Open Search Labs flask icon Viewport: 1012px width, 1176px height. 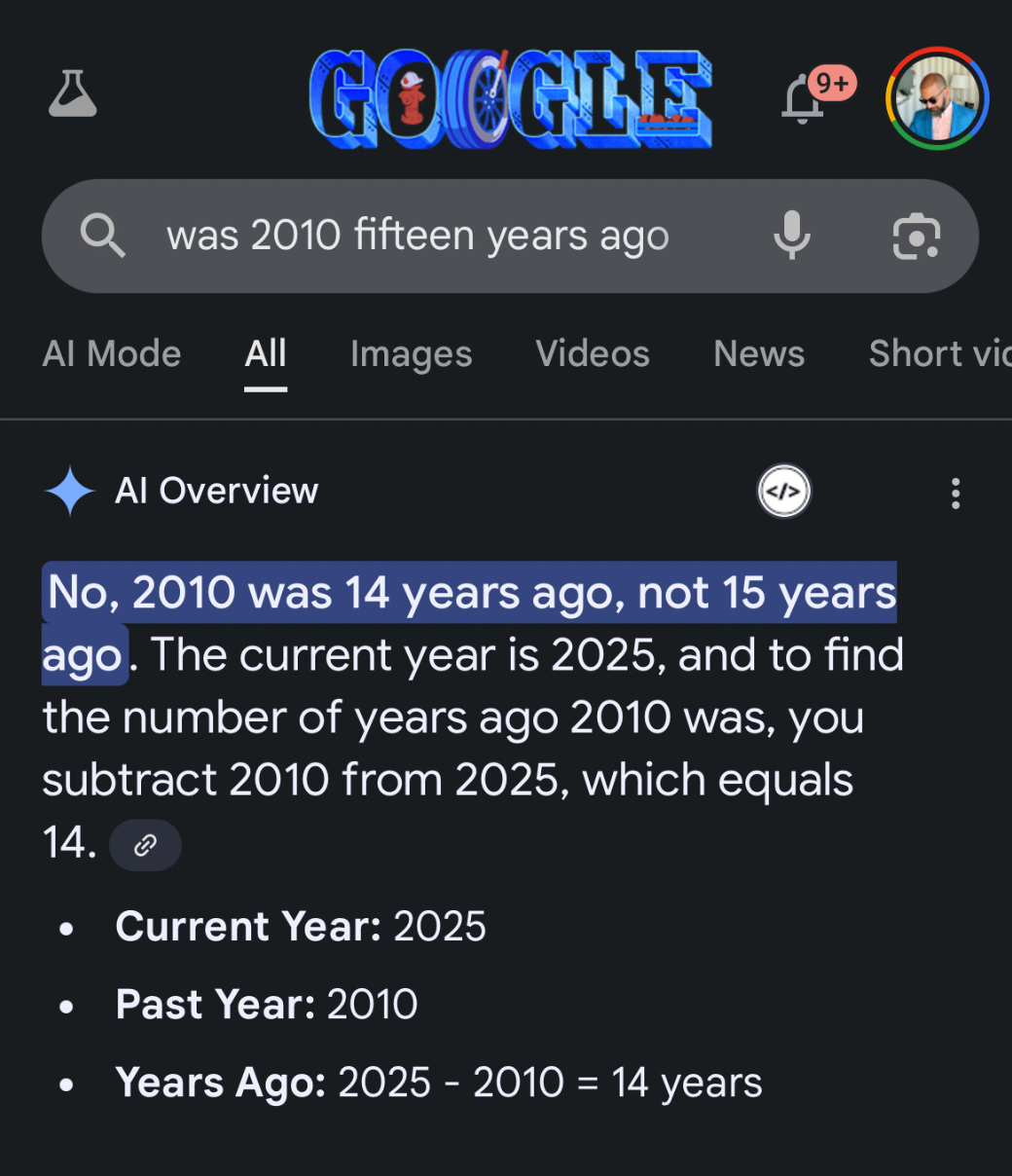(73, 94)
